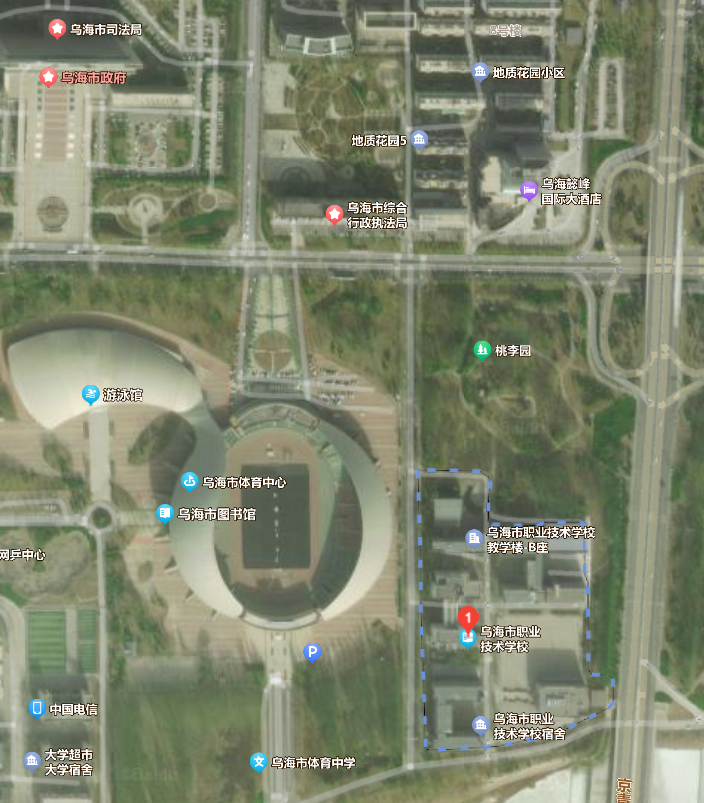Open 乌海市职业技术学校教学楼-B座 marker
704x803 pixels.
pyautogui.click(x=474, y=539)
